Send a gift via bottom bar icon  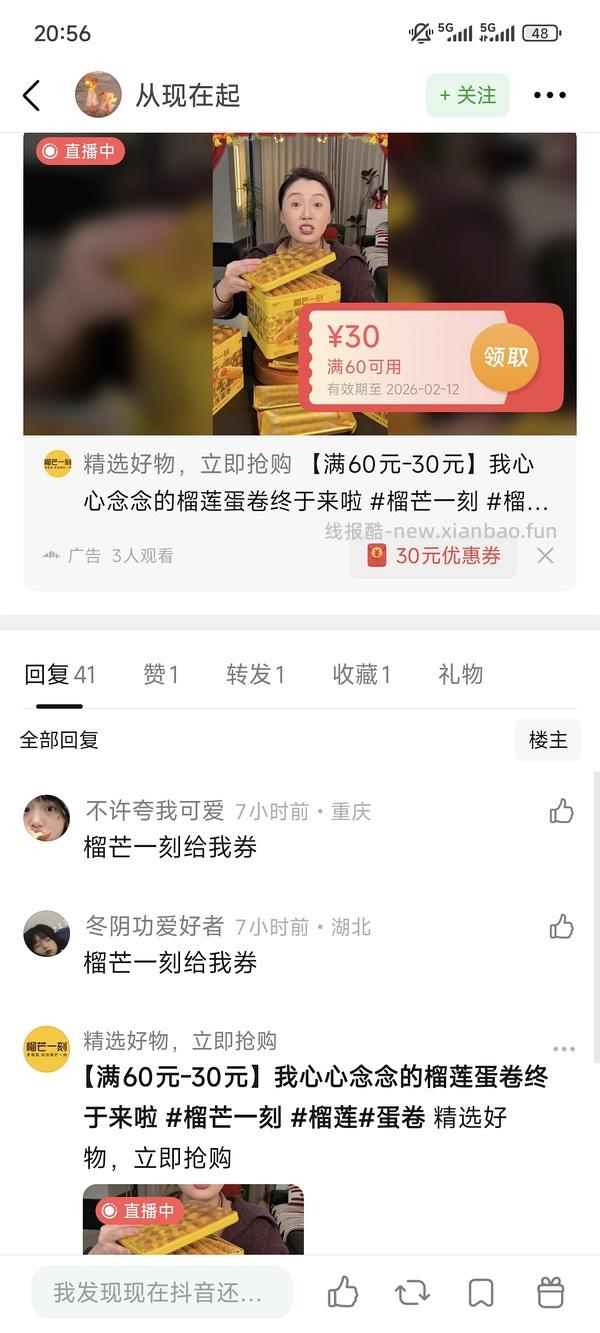[550, 1292]
